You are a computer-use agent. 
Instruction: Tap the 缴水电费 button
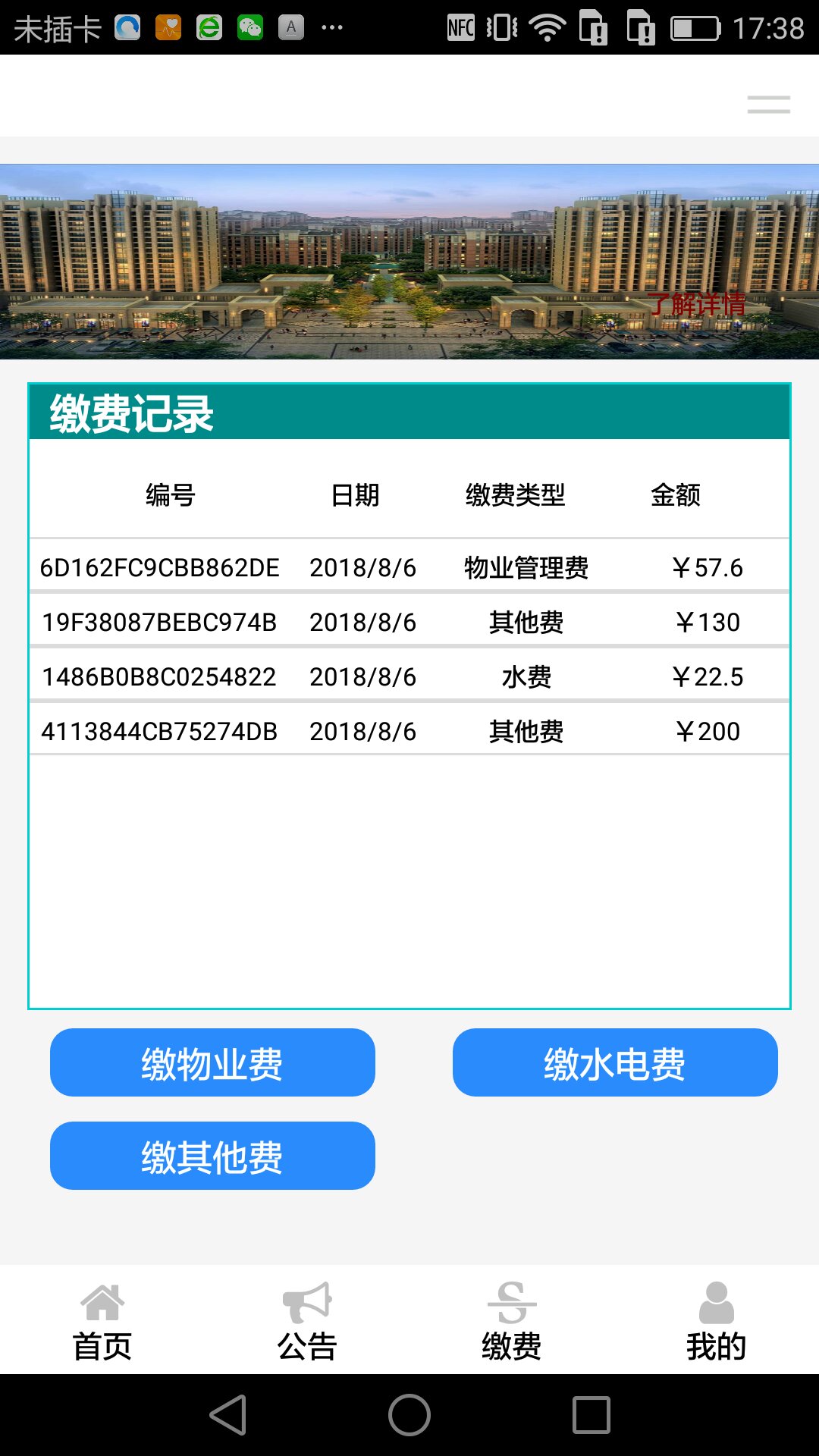pos(615,1062)
